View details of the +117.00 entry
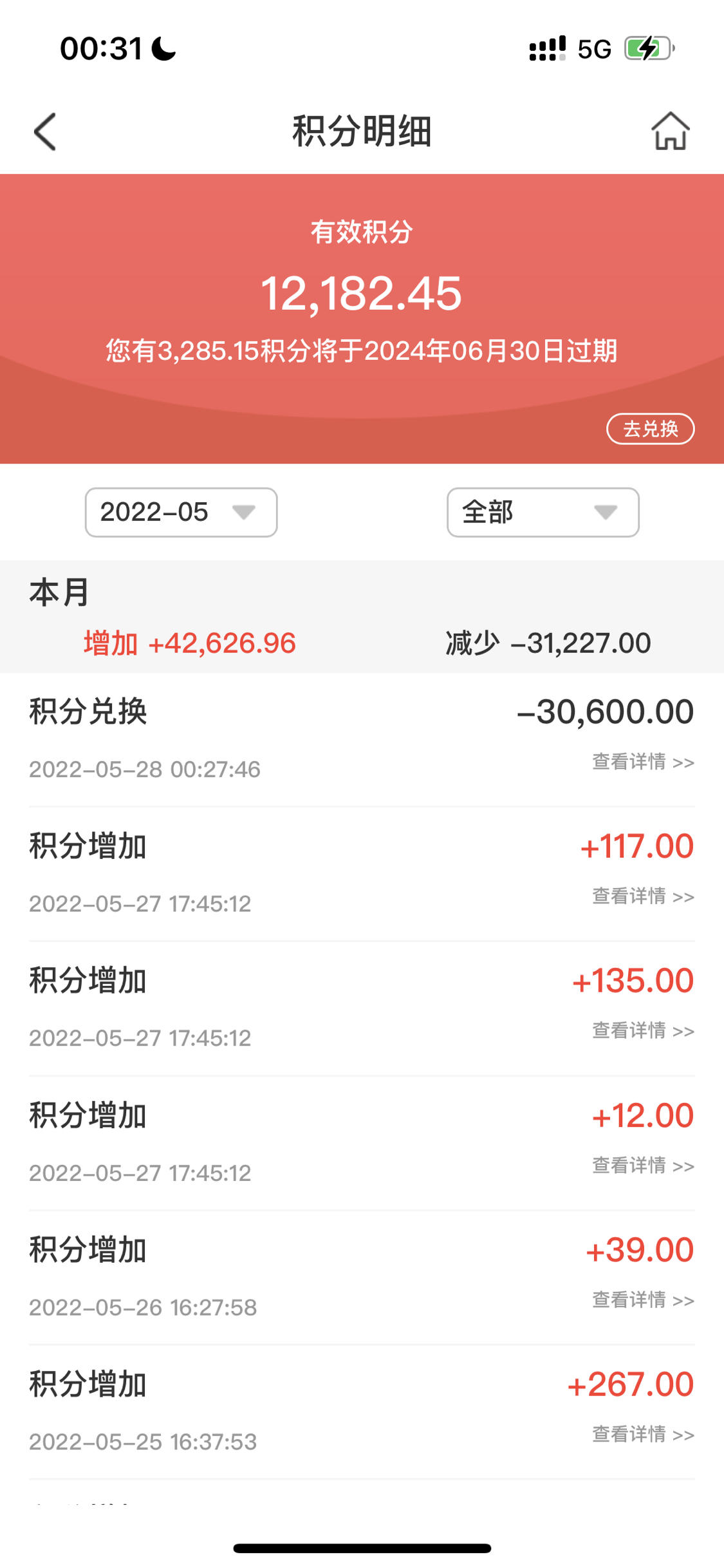 tap(643, 896)
